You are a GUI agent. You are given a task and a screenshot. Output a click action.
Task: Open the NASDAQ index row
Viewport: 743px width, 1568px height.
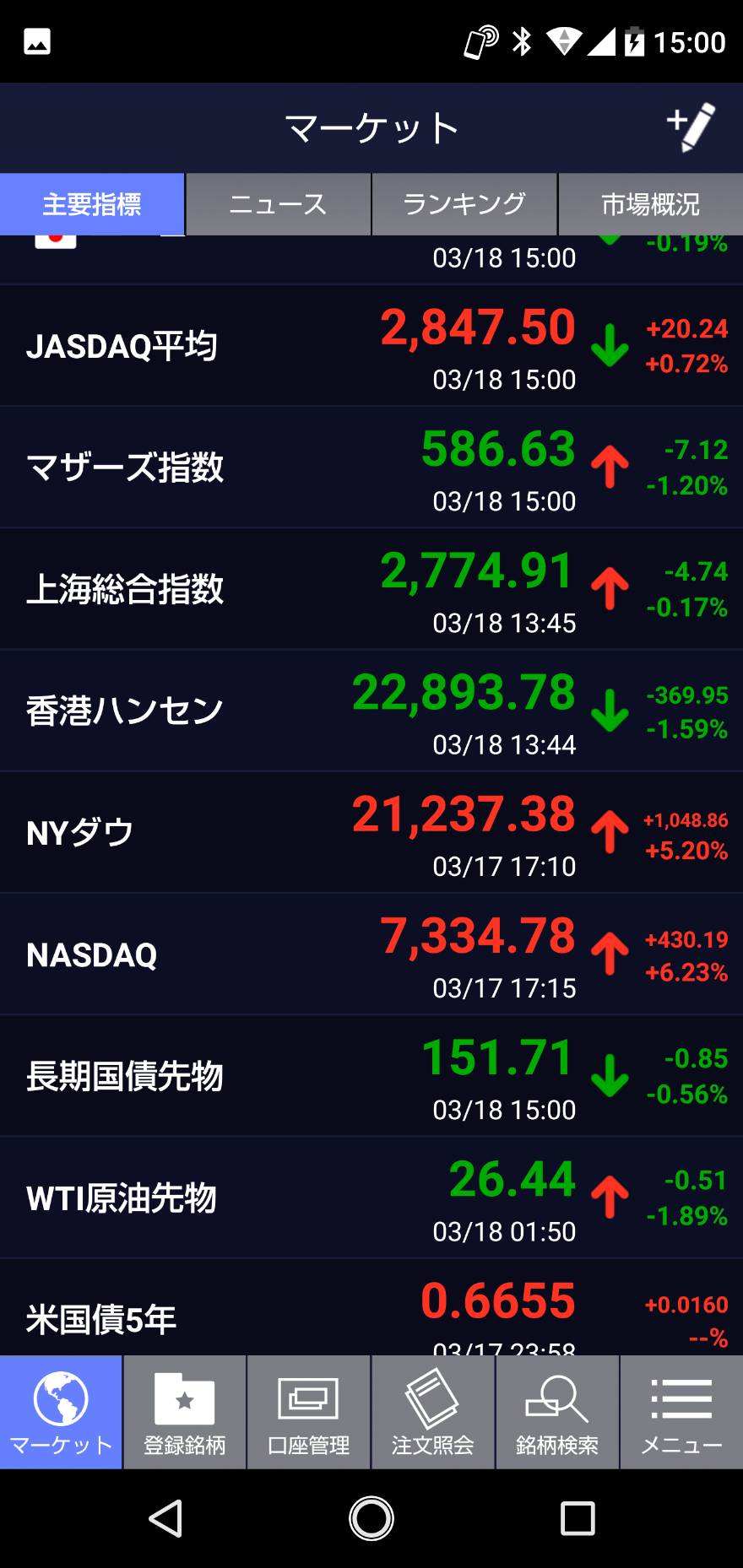point(371,954)
